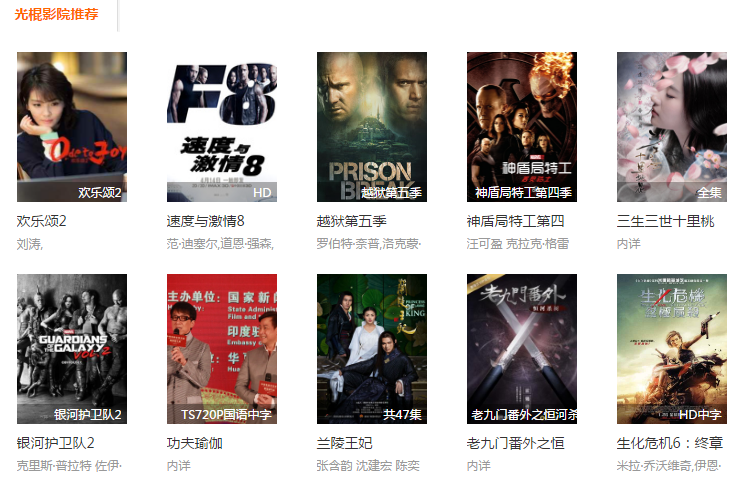Viewport: 742px width, 479px height.
Task: Open 神盾局特工第四季 poster
Action: (521, 127)
